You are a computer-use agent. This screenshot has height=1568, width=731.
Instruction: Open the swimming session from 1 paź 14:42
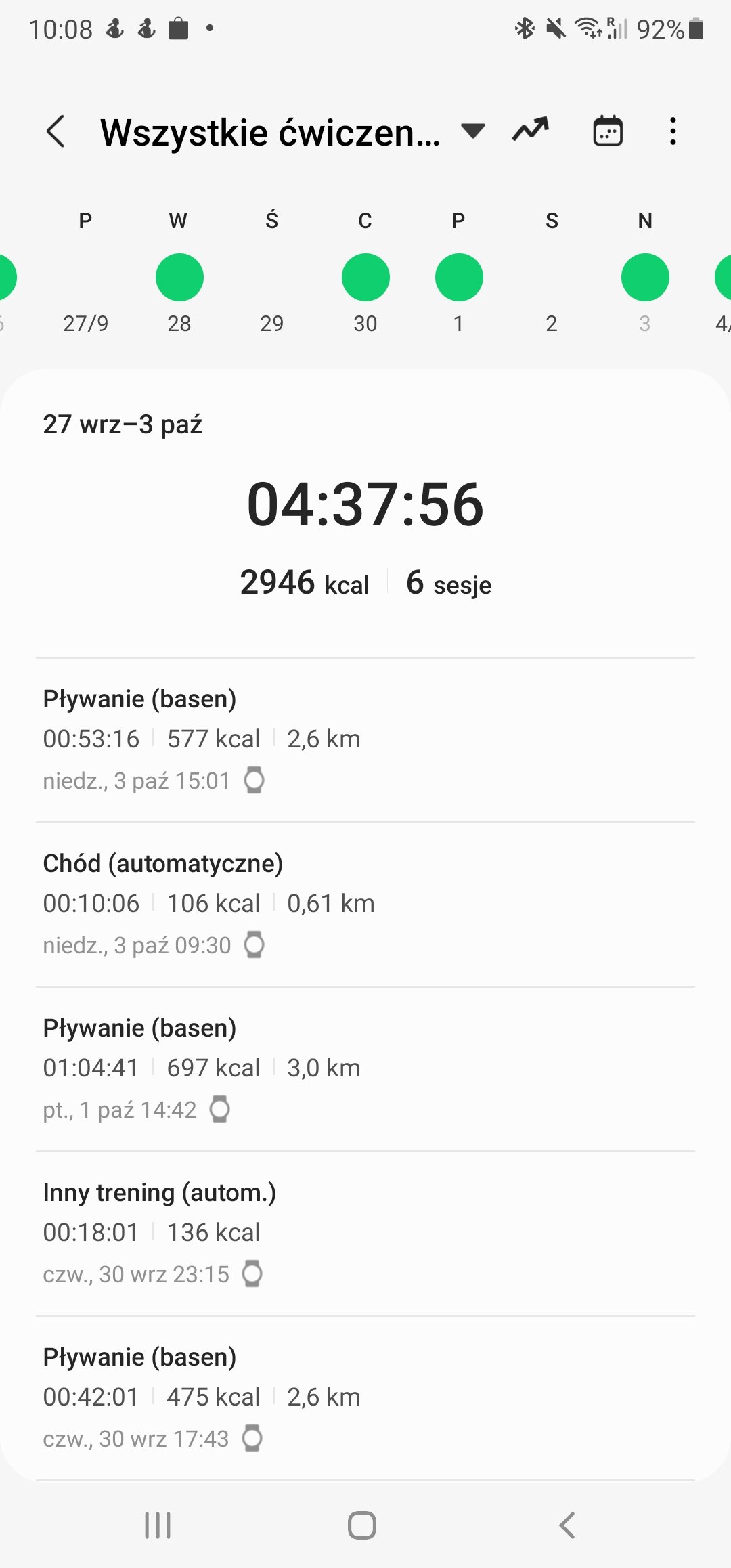365,1069
